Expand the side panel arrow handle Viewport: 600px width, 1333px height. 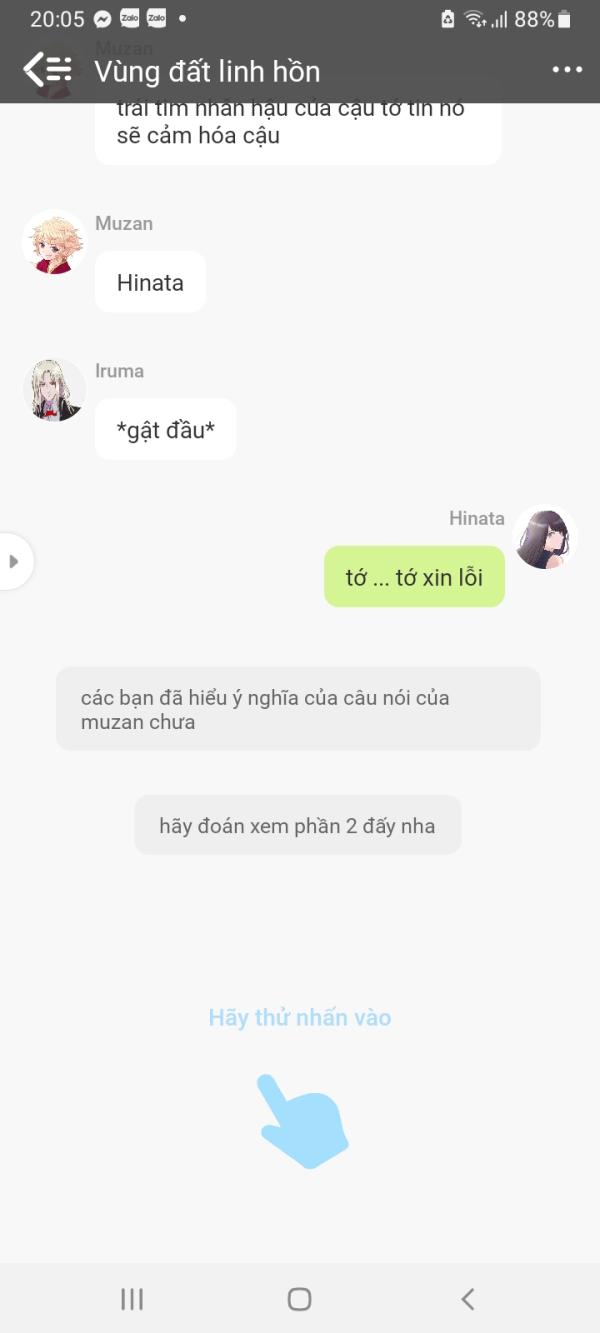14,561
